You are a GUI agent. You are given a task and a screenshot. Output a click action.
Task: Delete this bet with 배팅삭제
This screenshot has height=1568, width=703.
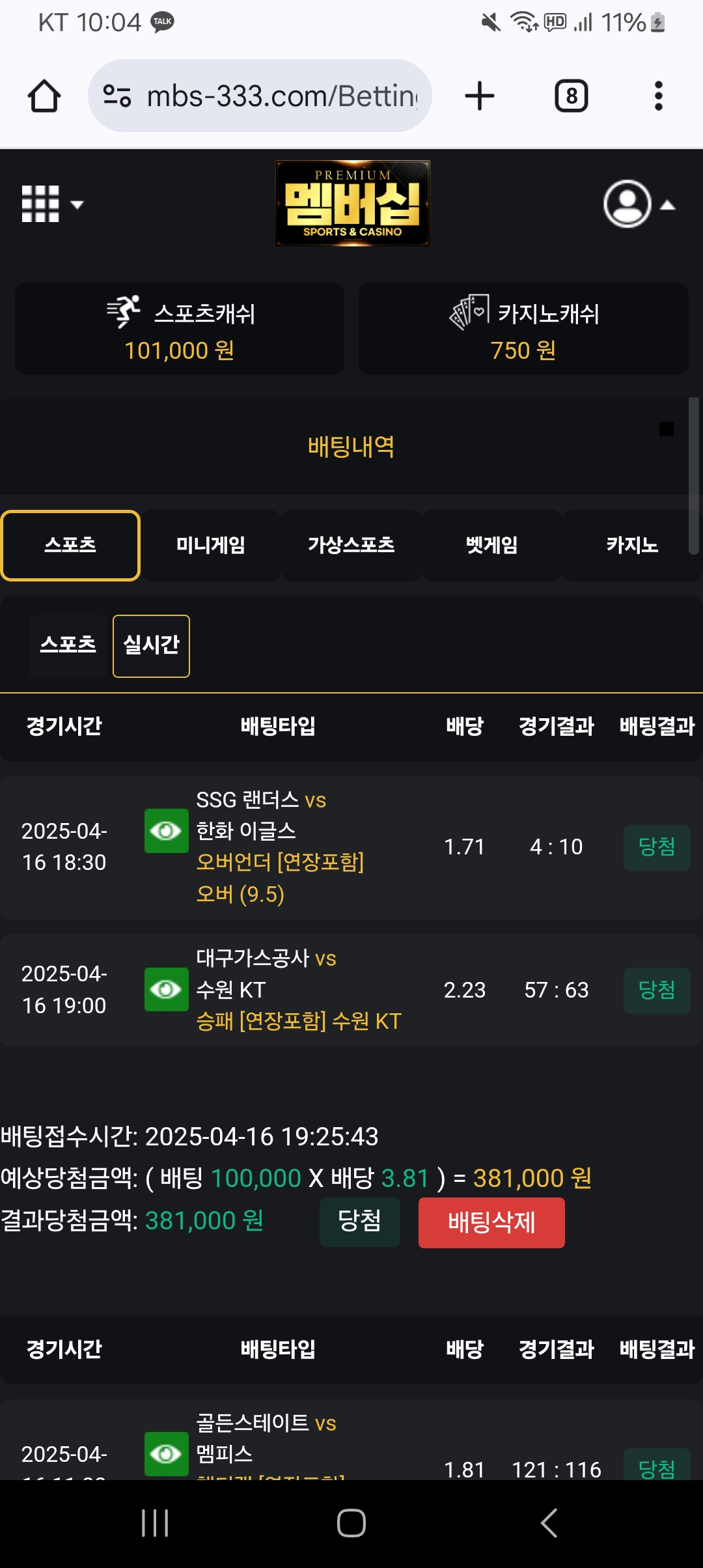point(491,1222)
